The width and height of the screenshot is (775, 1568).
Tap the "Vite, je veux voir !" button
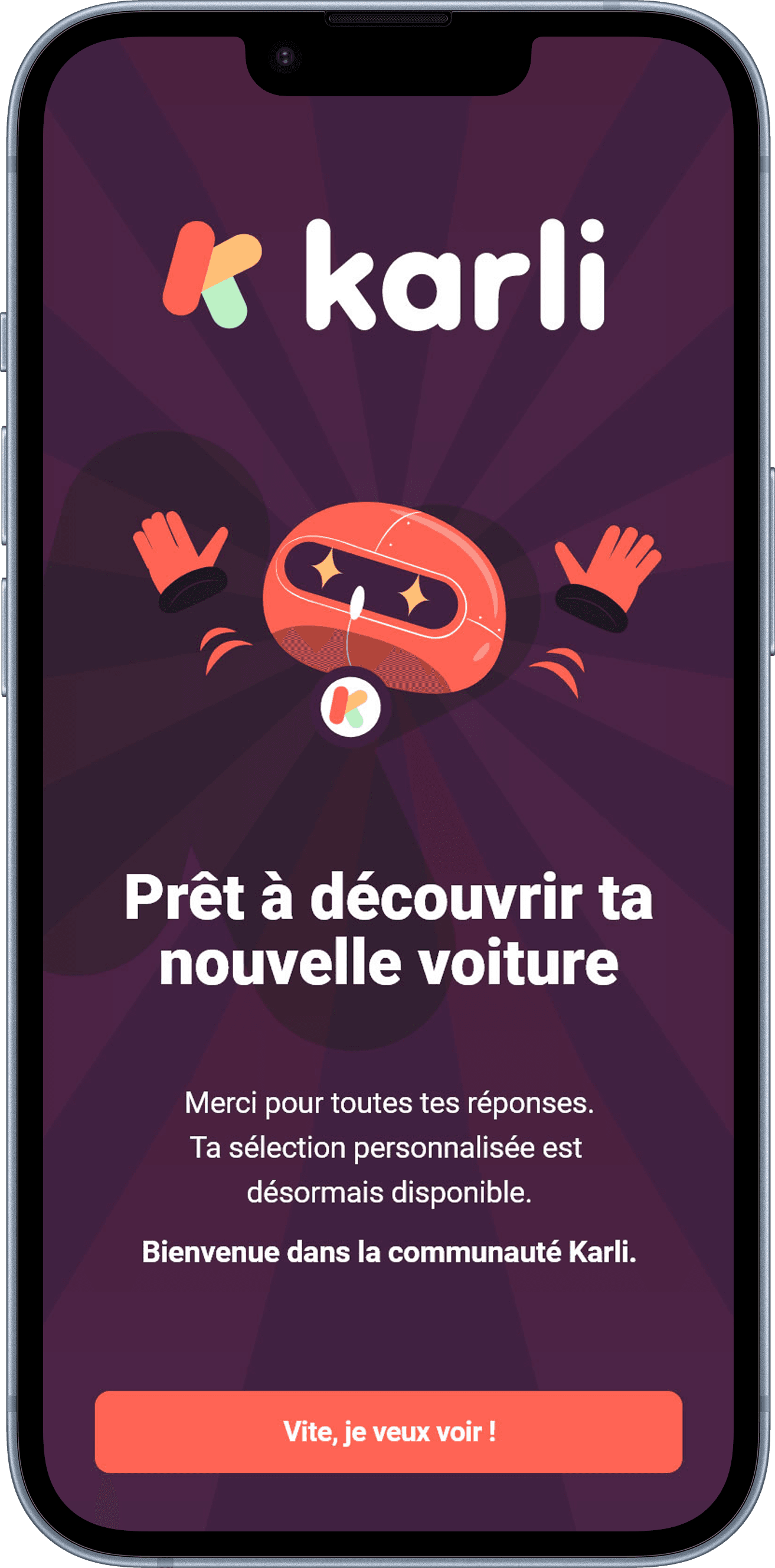pyautogui.click(x=388, y=1432)
